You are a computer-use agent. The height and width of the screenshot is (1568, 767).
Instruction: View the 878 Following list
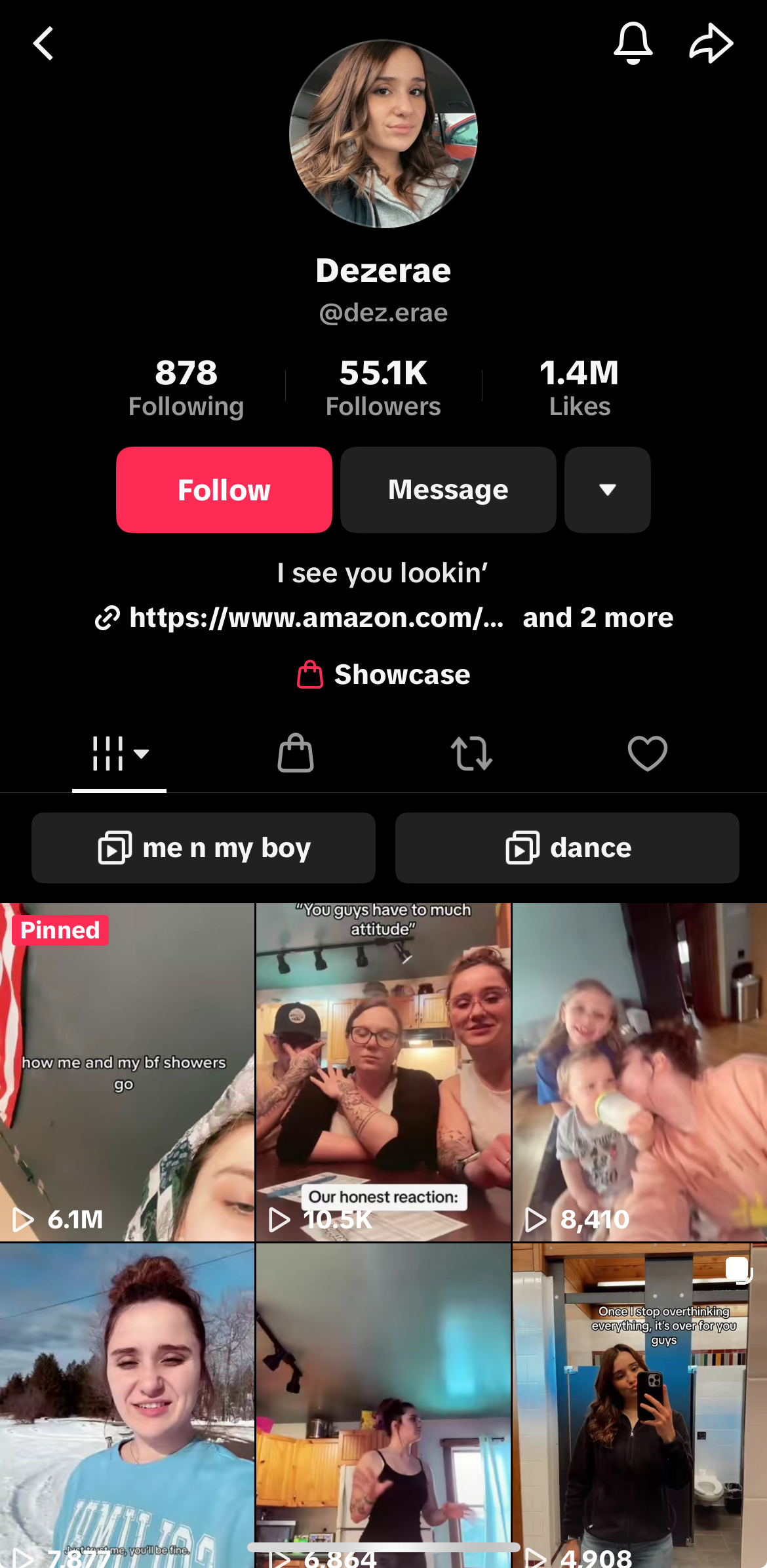click(x=186, y=387)
